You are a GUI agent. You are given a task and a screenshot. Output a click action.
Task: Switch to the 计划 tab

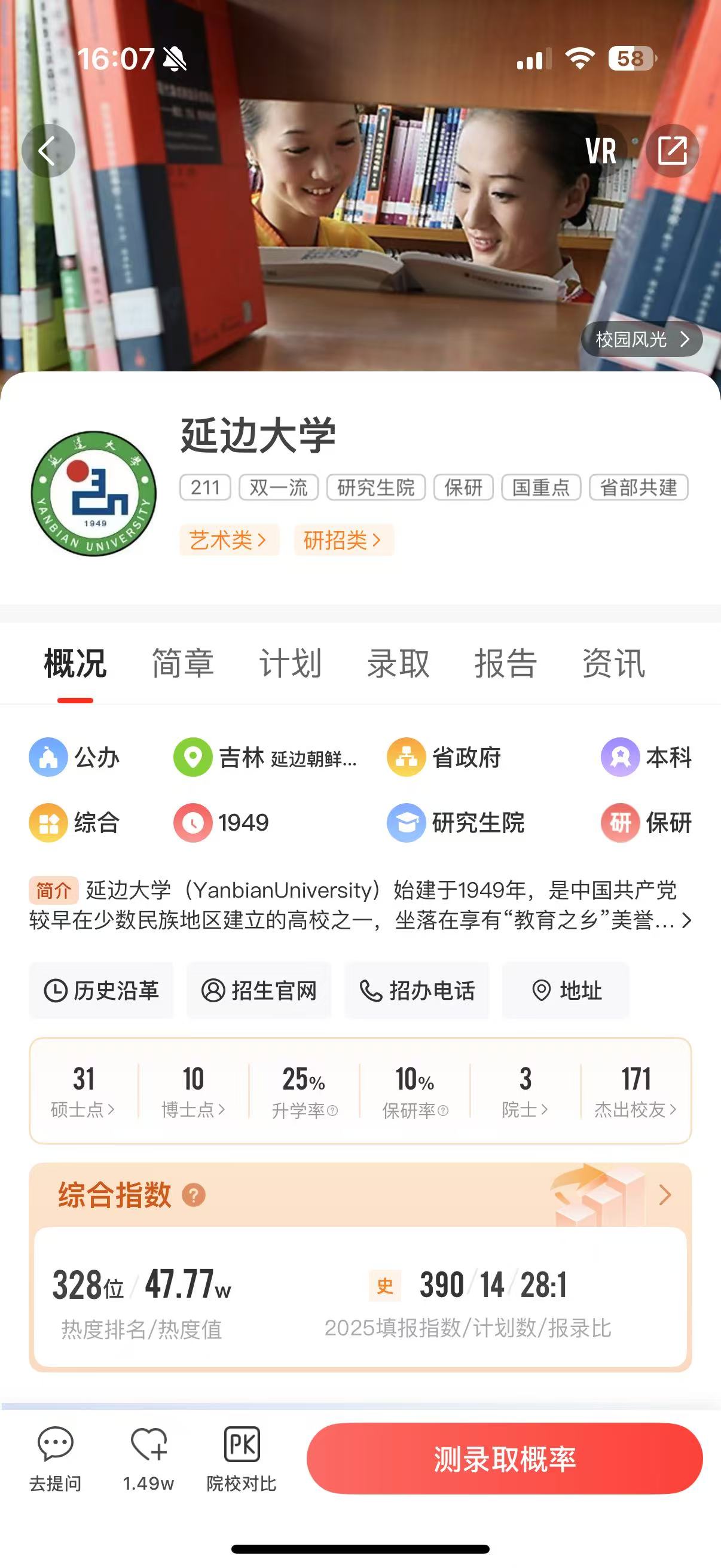pyautogui.click(x=290, y=663)
